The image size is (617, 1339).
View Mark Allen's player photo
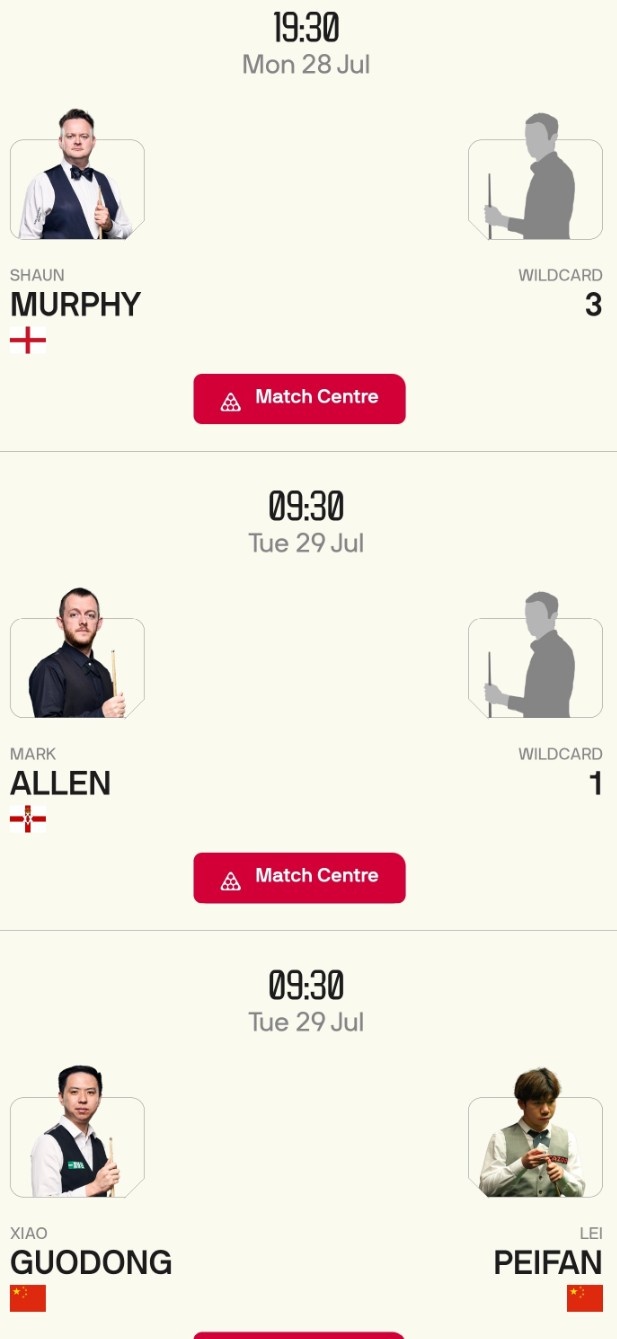coord(77,660)
